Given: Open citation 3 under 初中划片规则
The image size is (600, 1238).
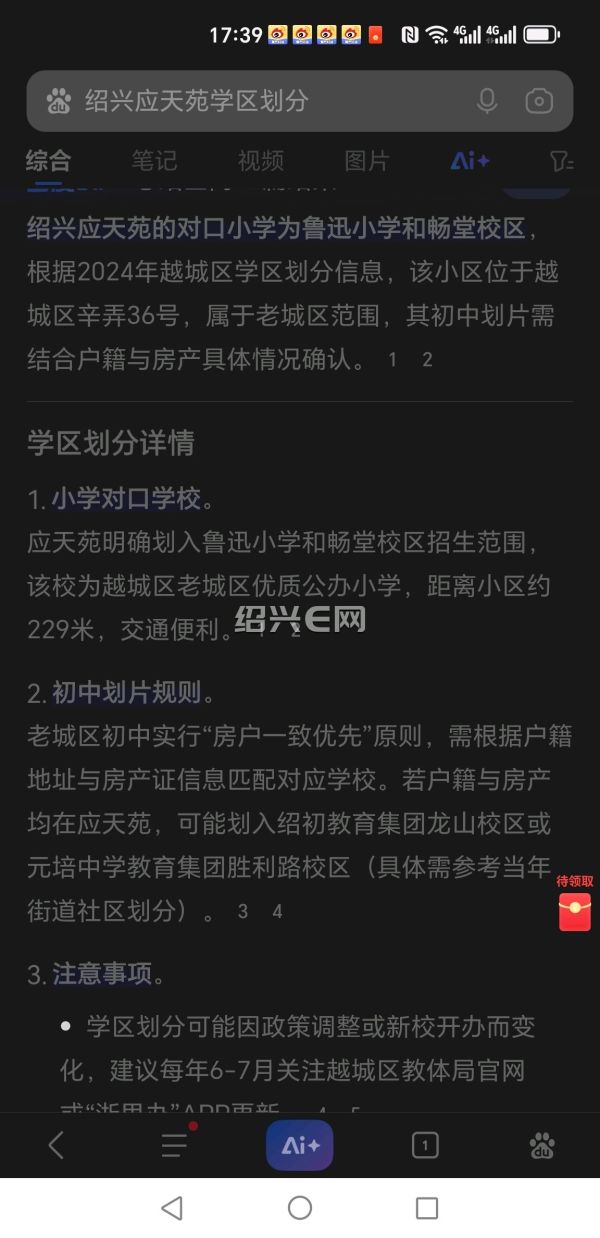Looking at the screenshot, I should [x=242, y=911].
